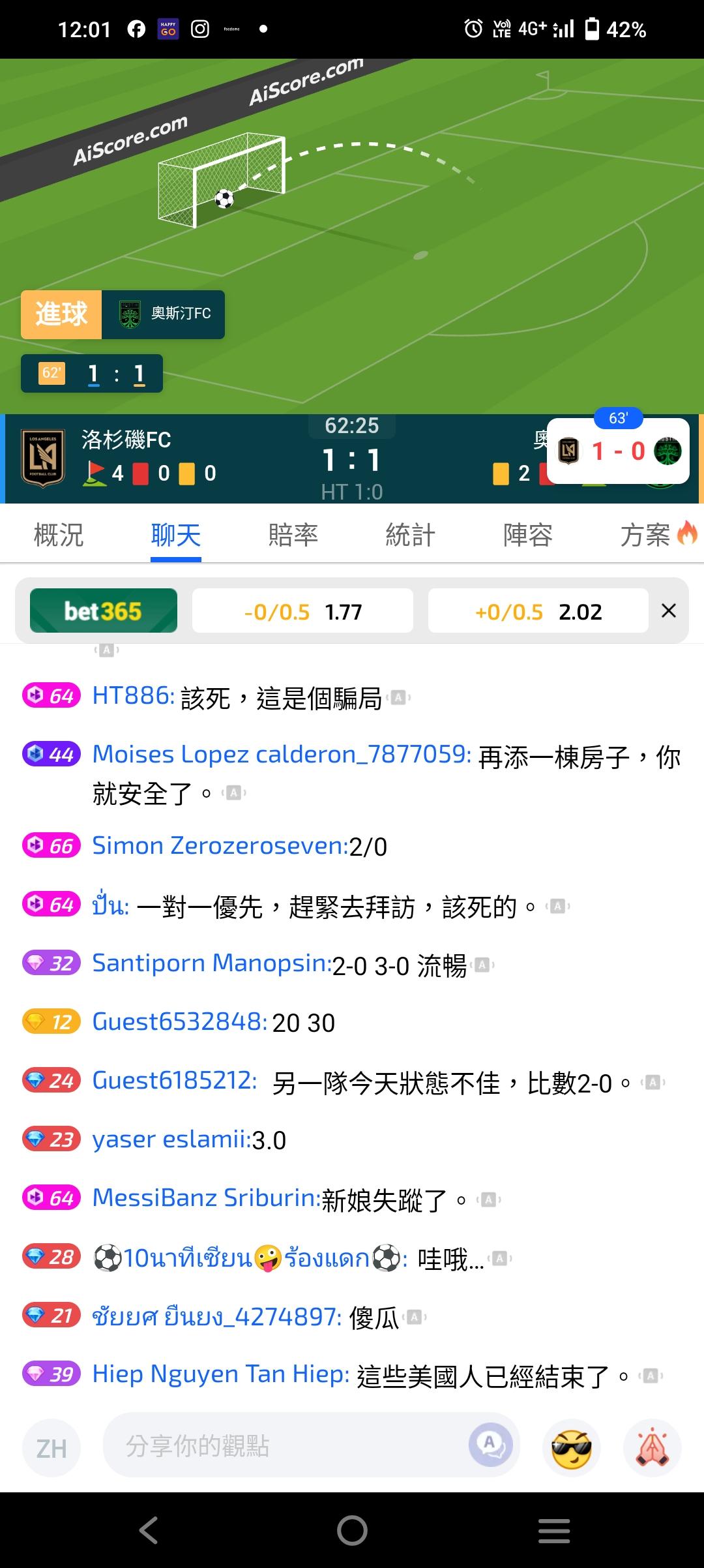704x1568 pixels.
Task: Dismiss the bet365 odds bar
Action: pos(668,611)
